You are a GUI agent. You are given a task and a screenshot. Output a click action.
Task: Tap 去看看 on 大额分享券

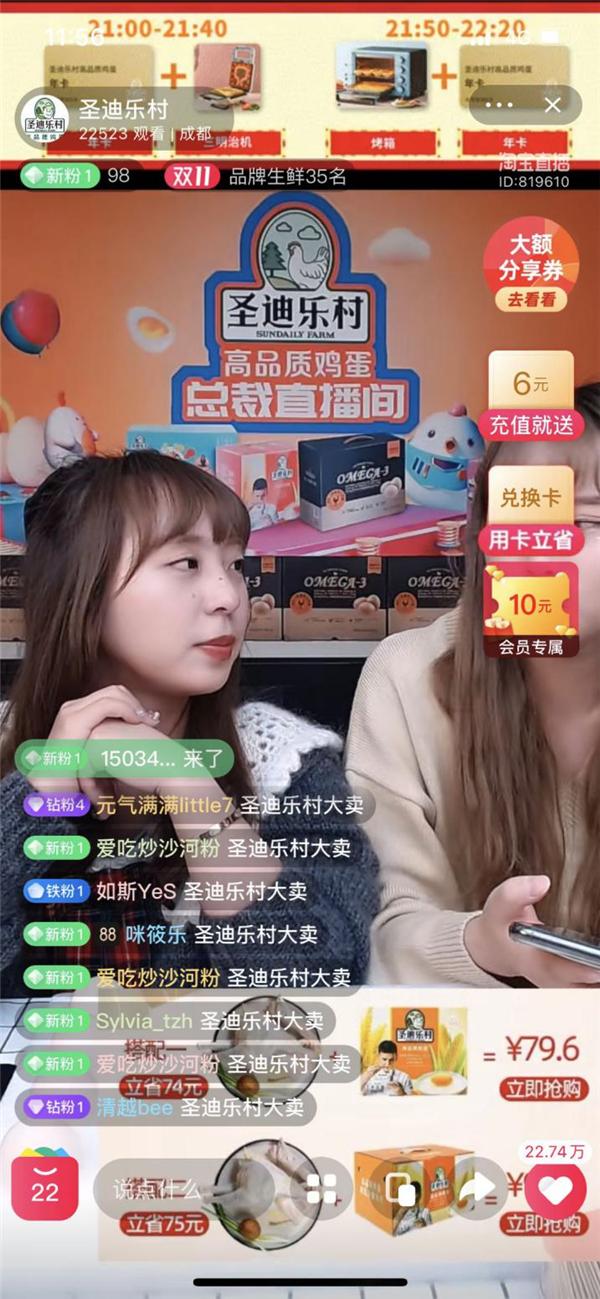(532, 299)
